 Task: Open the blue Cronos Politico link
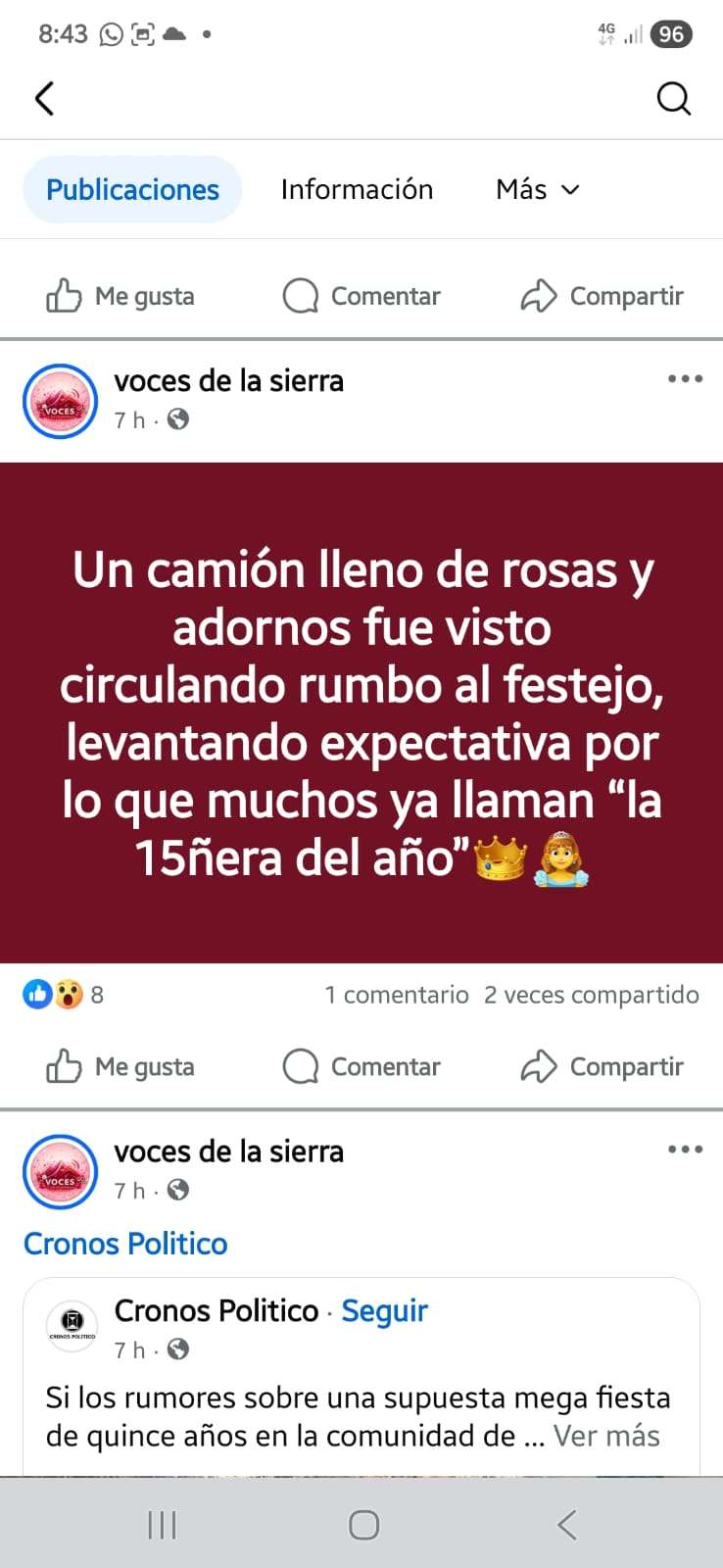(x=125, y=1244)
